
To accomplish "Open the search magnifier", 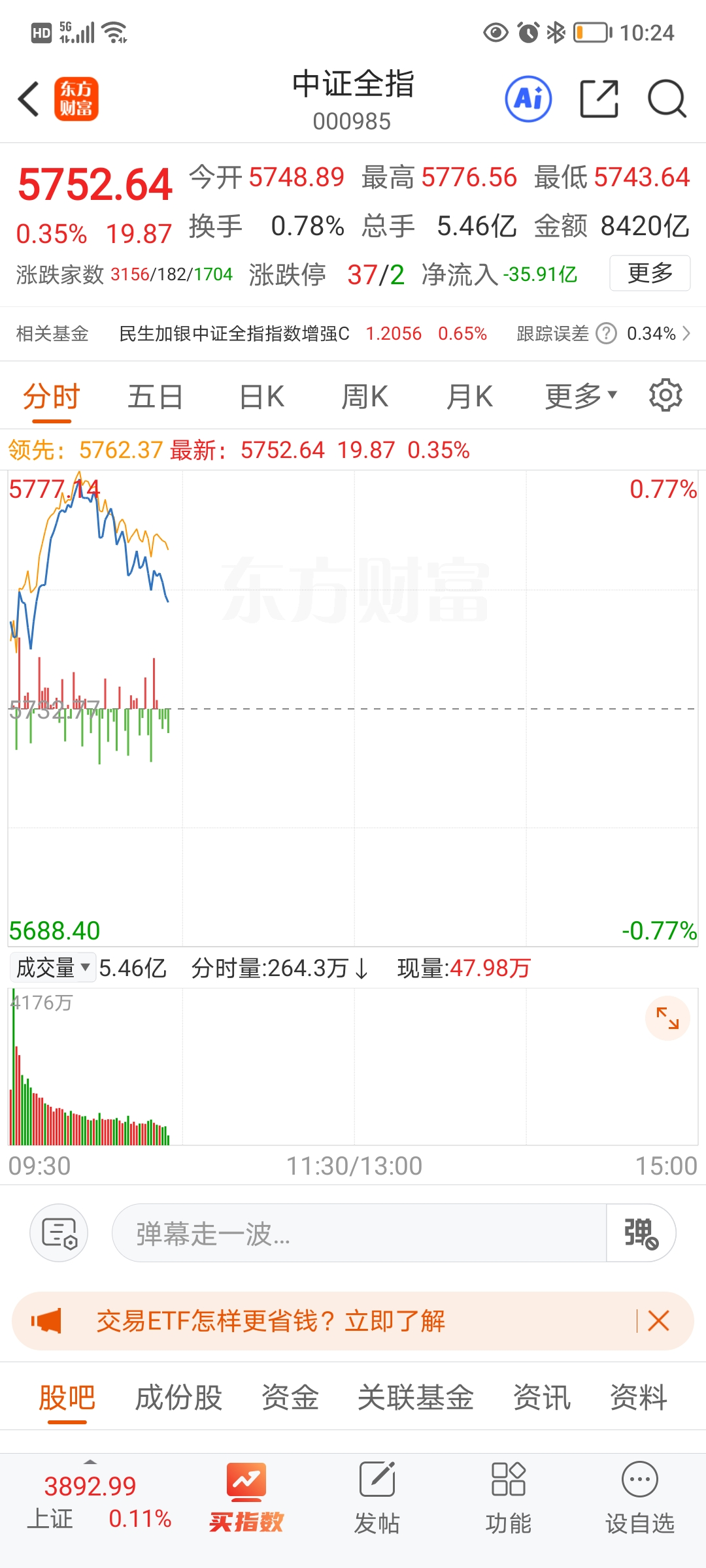I will pyautogui.click(x=667, y=99).
